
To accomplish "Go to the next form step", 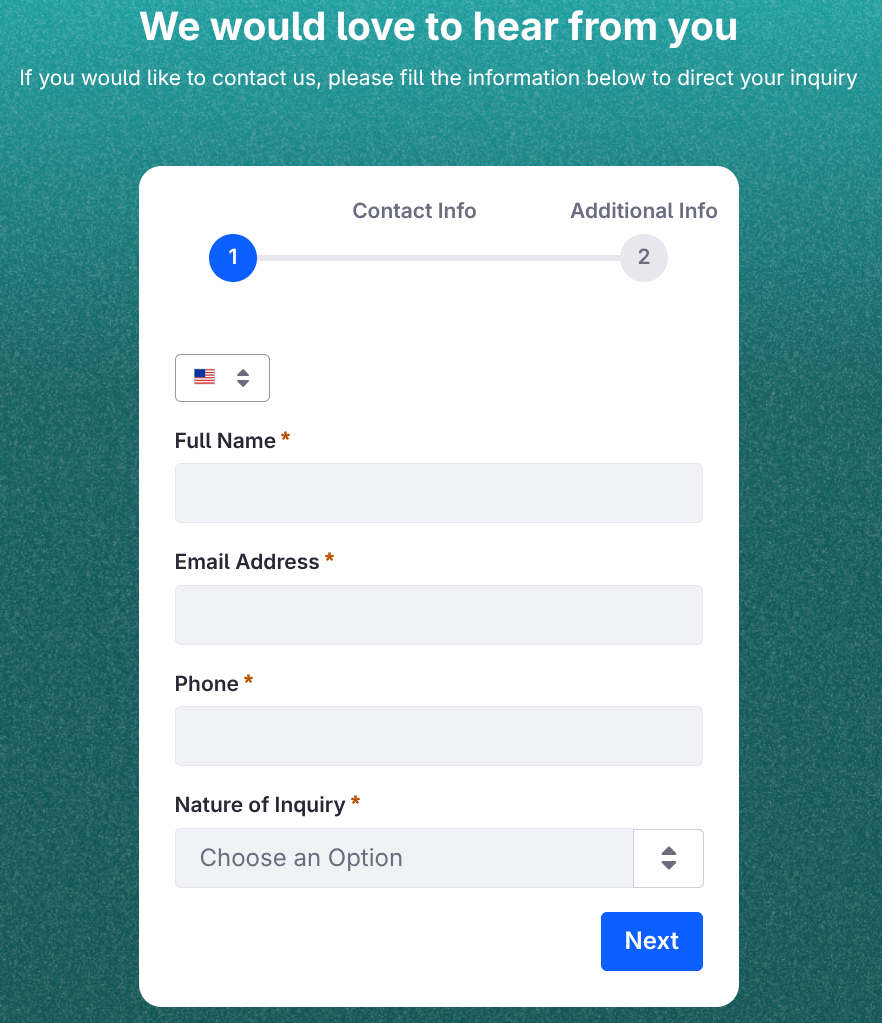I will pyautogui.click(x=652, y=941).
